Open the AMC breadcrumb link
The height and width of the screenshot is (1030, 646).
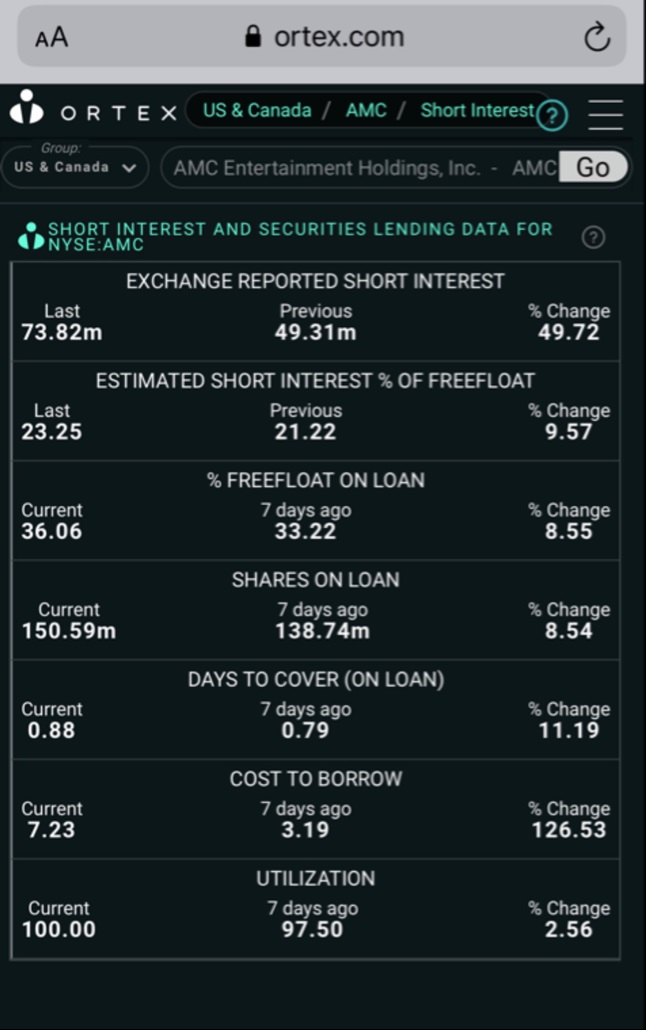(366, 110)
